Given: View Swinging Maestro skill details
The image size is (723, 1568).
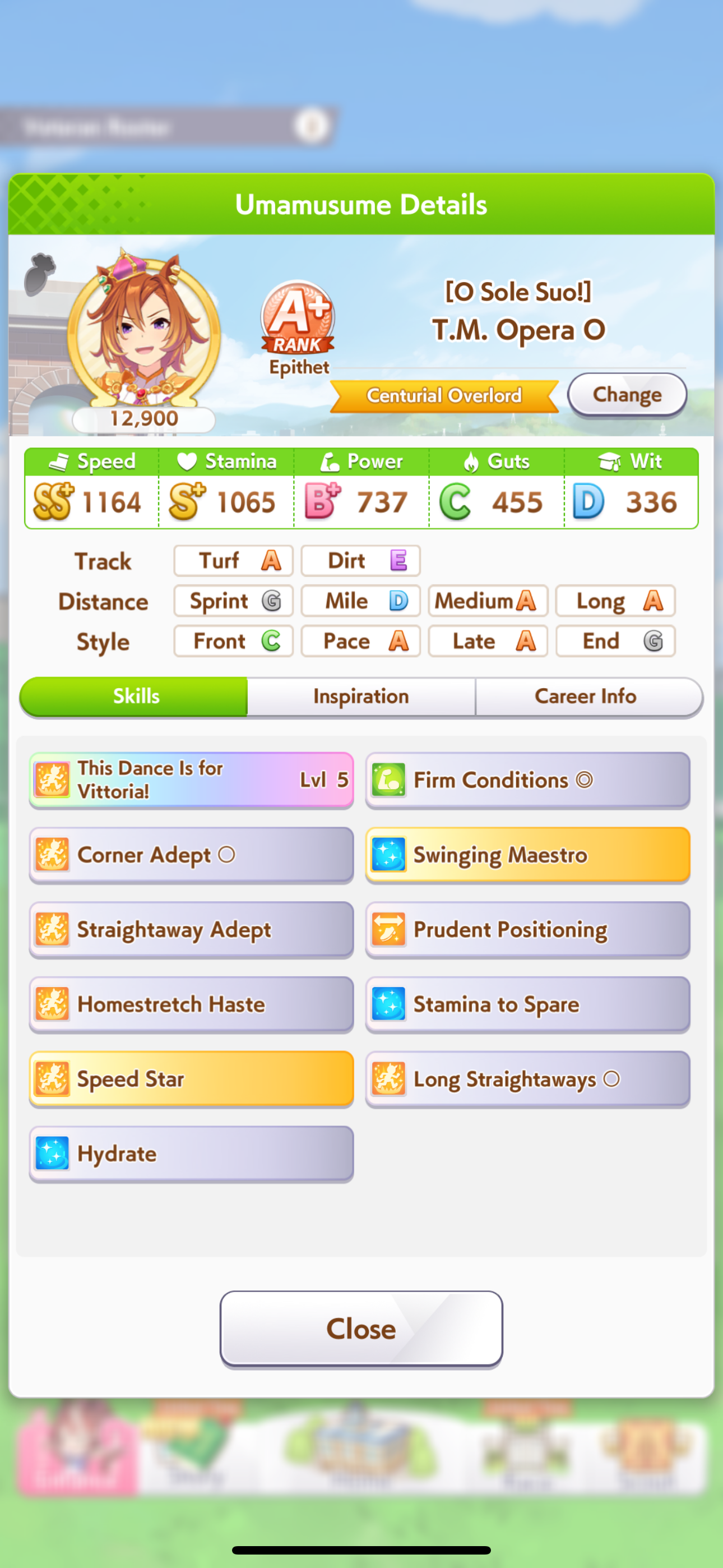Looking at the screenshot, I should click(x=527, y=855).
